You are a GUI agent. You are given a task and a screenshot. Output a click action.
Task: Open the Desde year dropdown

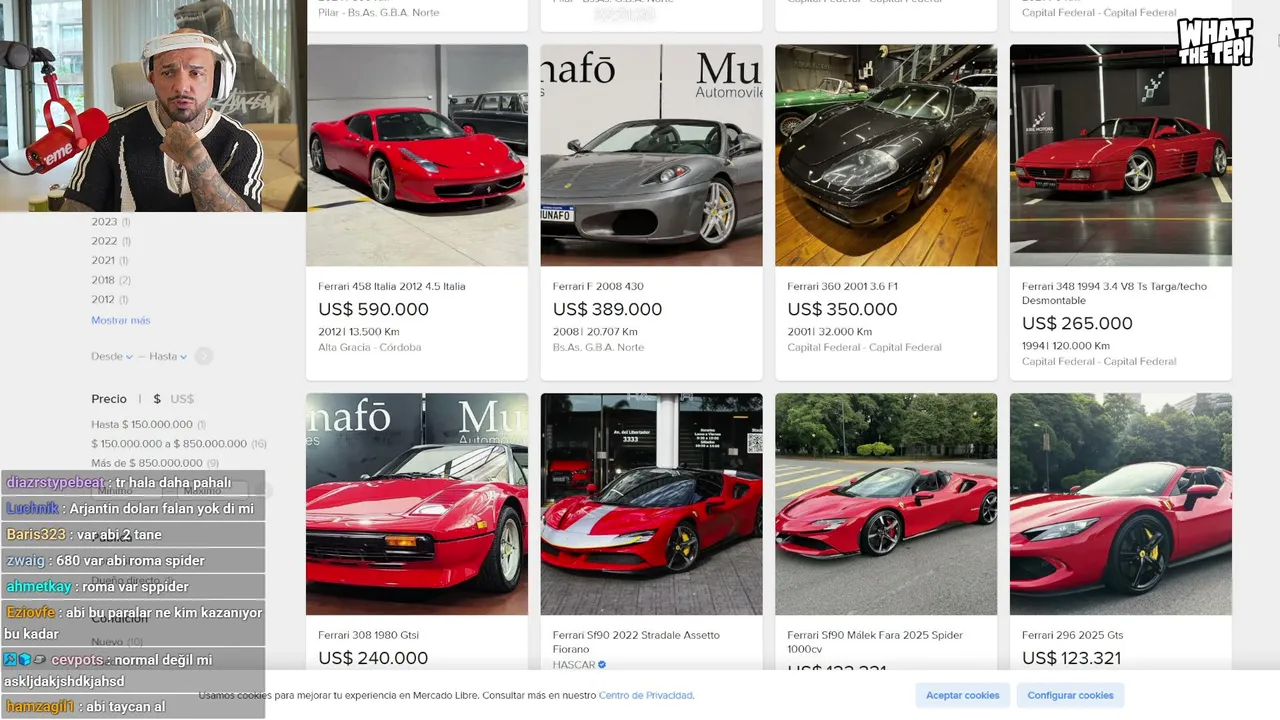pos(112,356)
